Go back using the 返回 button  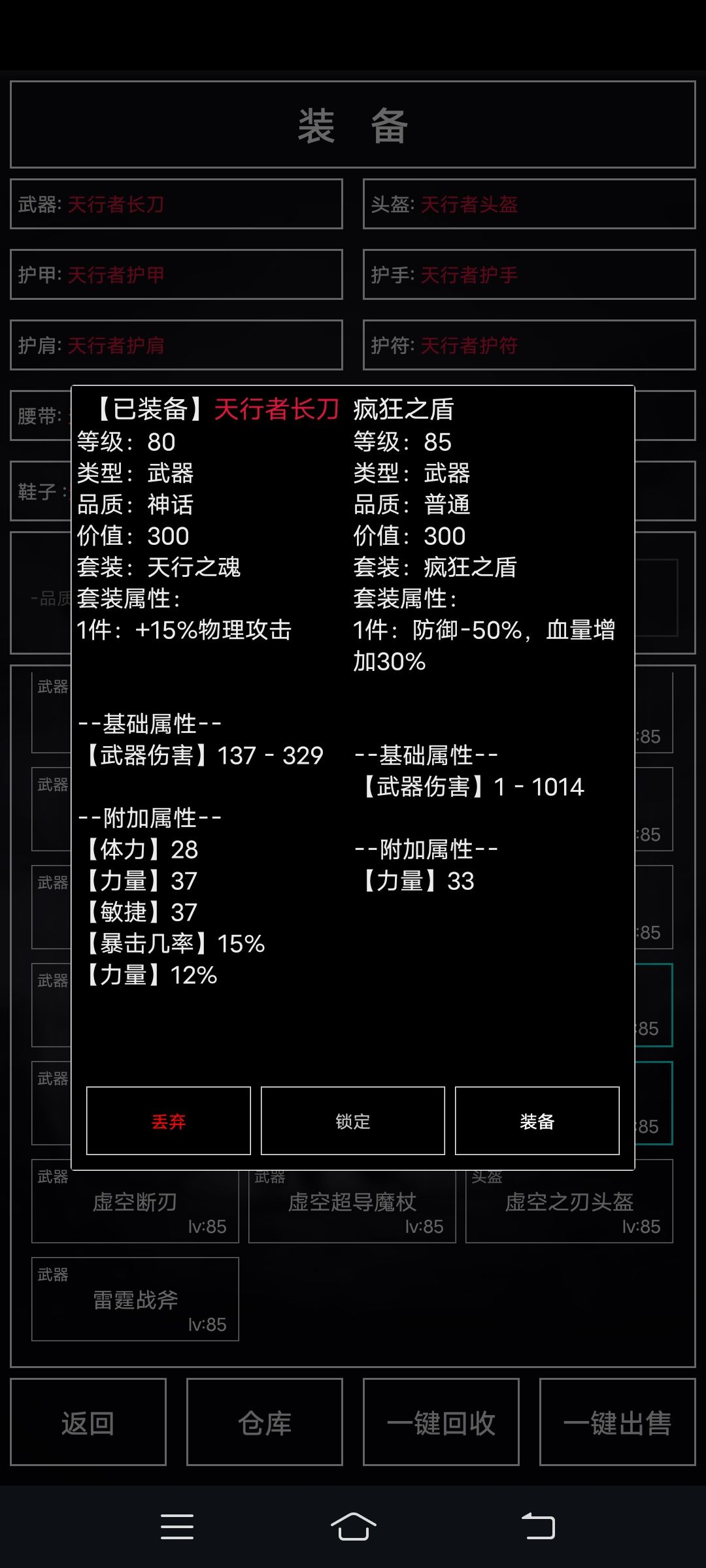(90, 1423)
